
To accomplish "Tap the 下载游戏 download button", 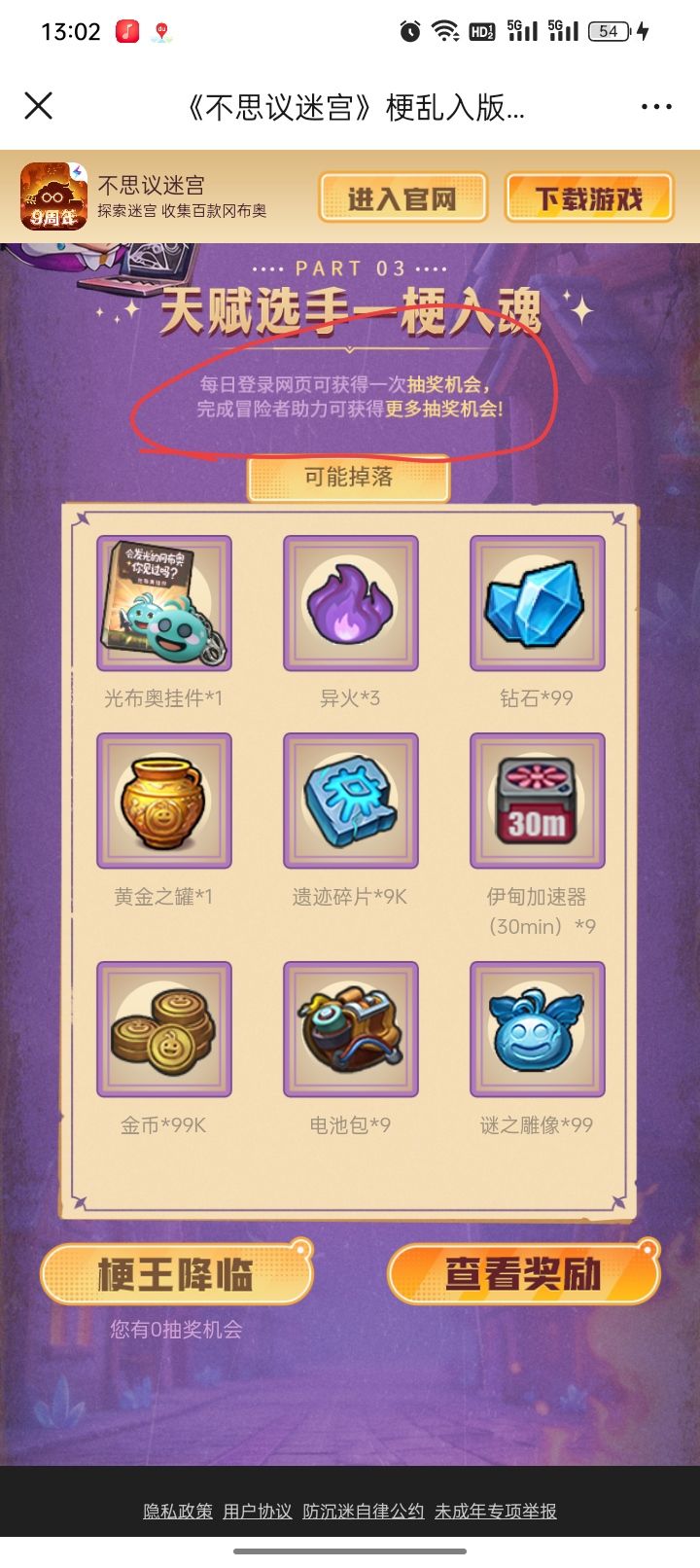I will (x=588, y=196).
